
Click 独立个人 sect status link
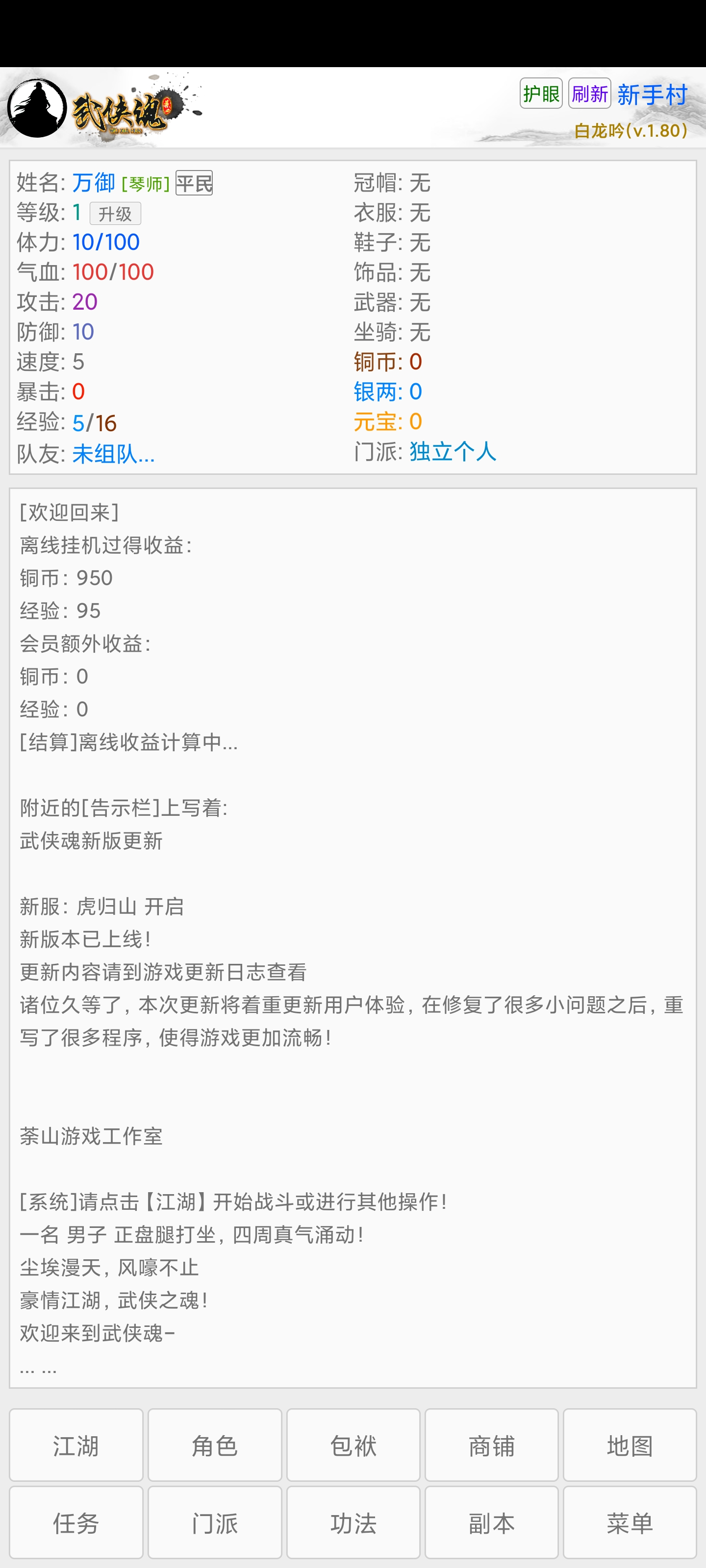coord(453,453)
